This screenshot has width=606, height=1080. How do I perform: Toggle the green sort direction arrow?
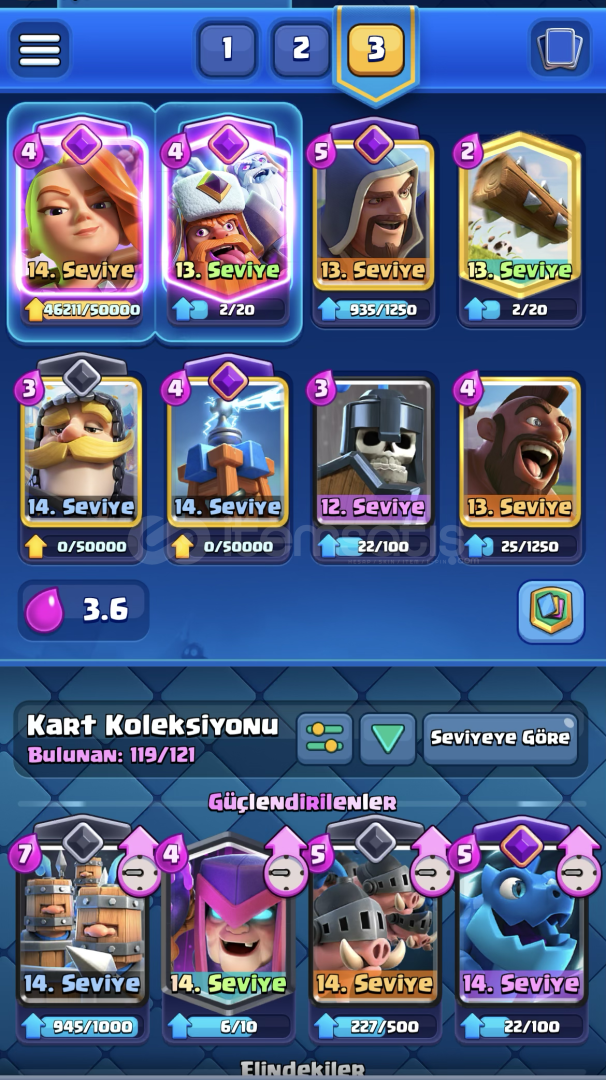coord(387,739)
